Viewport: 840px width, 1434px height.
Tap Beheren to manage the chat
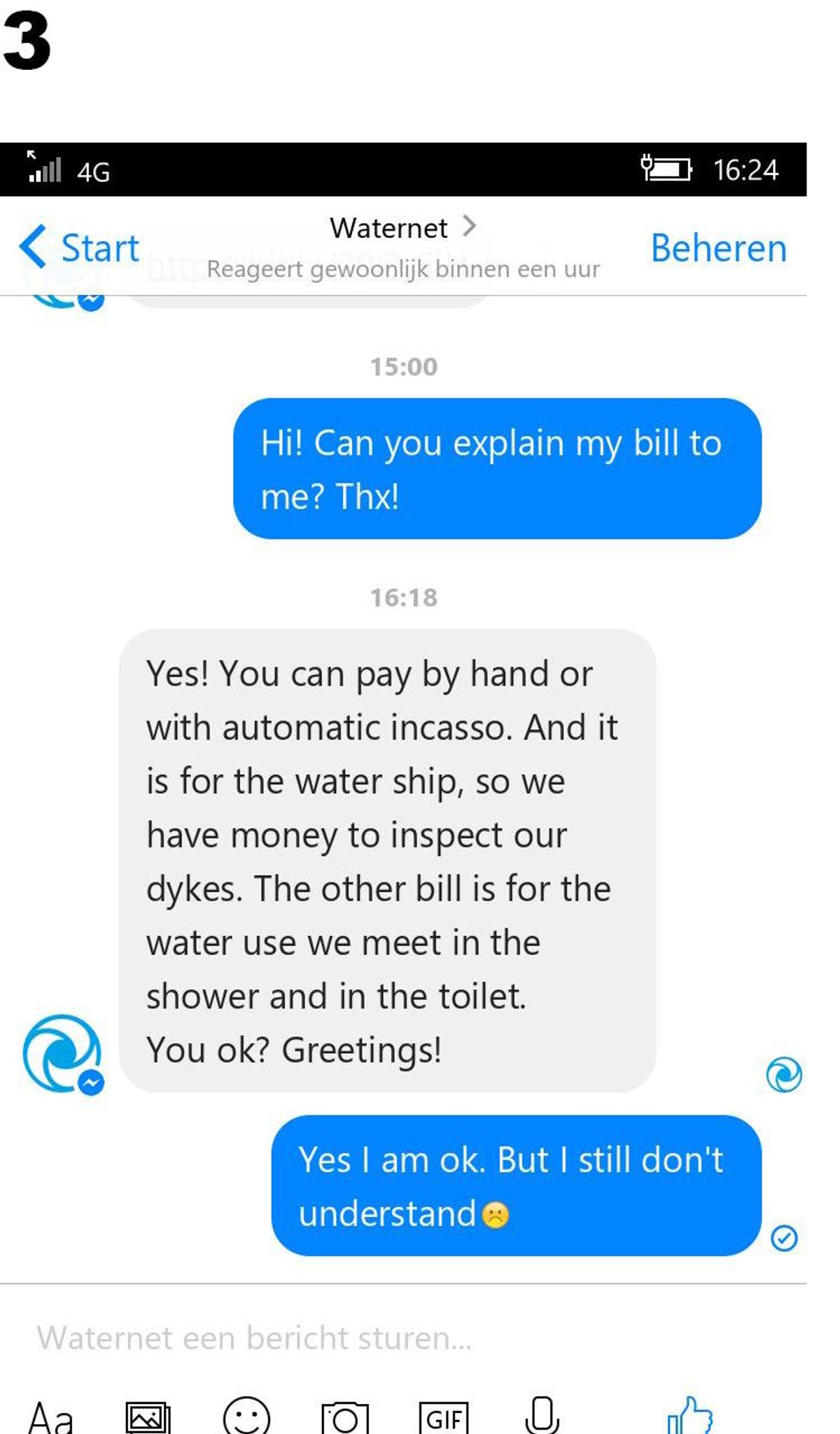718,249
